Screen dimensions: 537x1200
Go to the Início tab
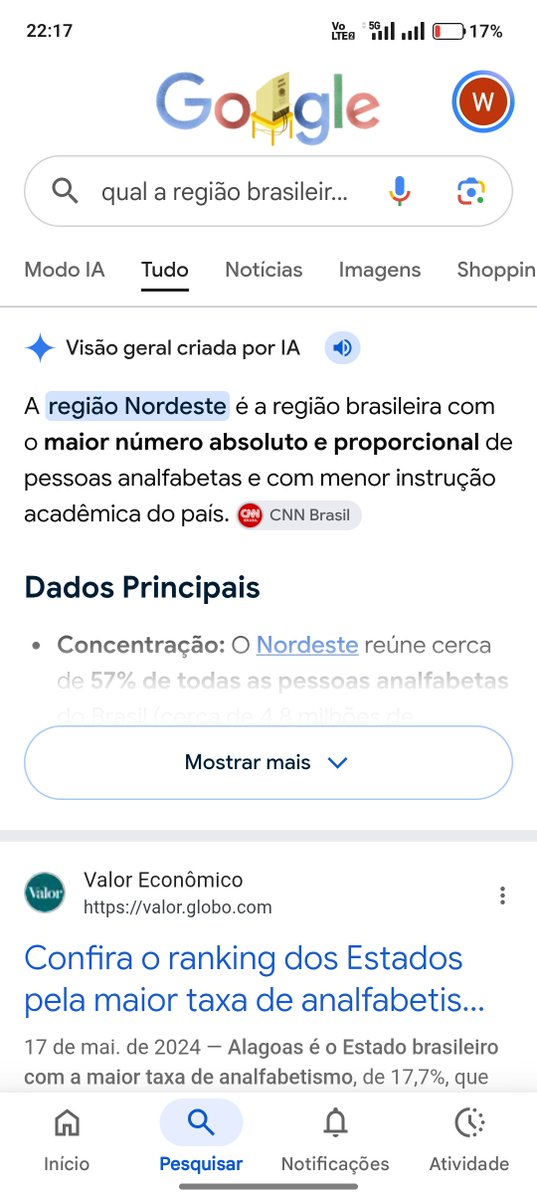tap(67, 1139)
